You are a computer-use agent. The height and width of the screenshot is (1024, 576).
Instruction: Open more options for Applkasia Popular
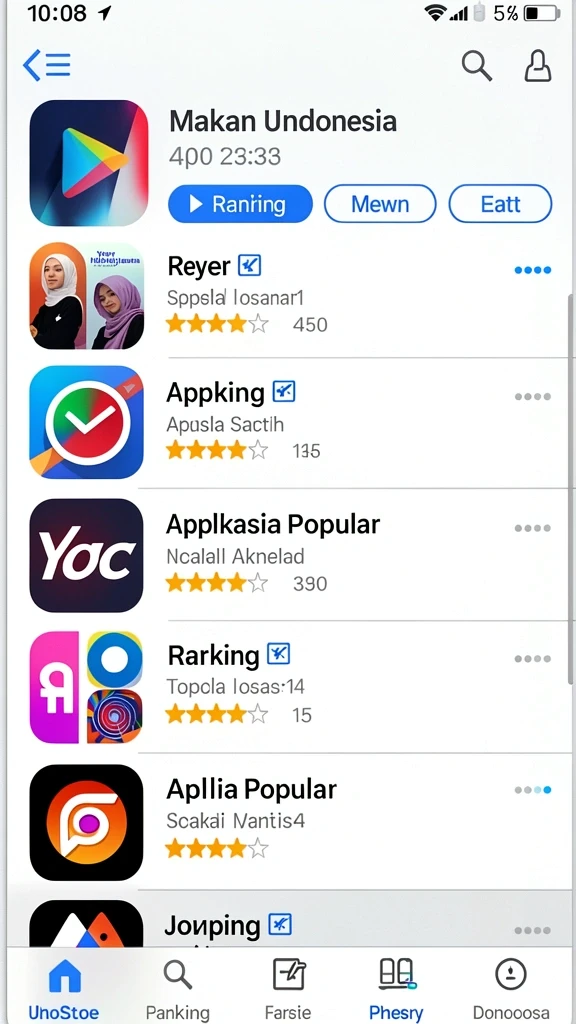[532, 528]
